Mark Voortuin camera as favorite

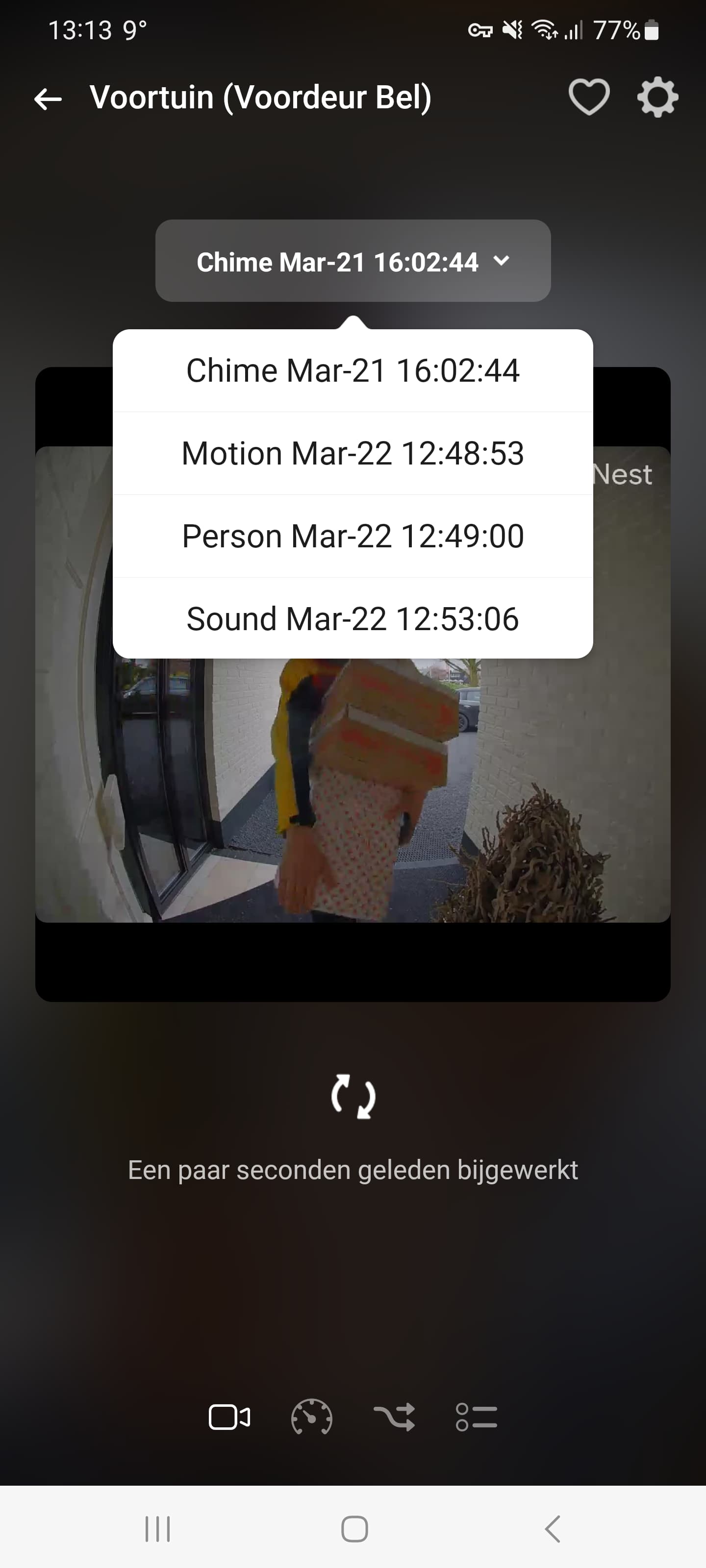point(588,98)
